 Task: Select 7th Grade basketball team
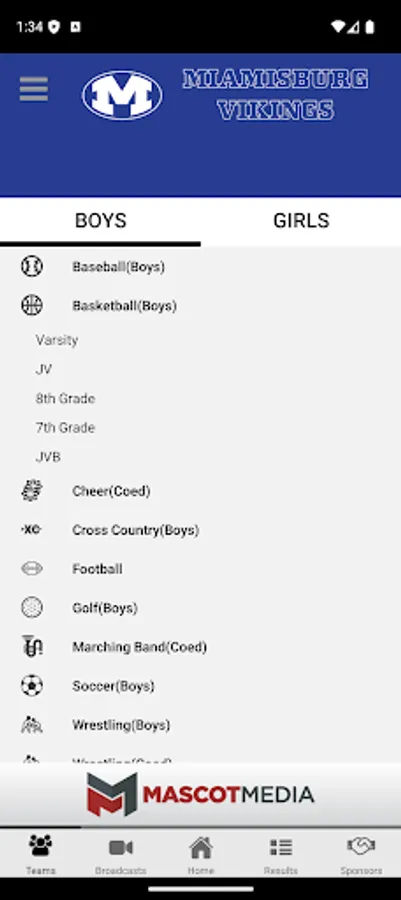65,428
